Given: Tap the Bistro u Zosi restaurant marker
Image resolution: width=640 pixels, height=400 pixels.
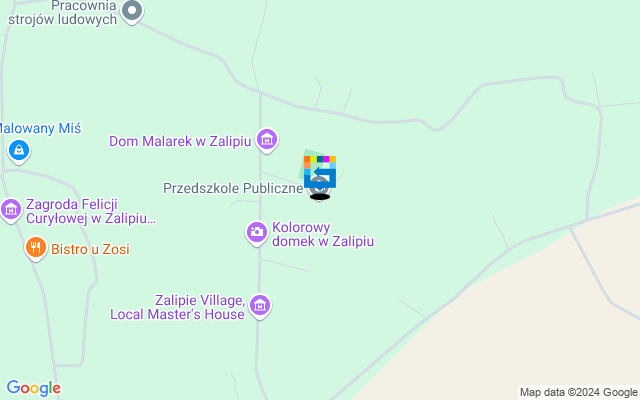Looking at the screenshot, I should tap(36, 248).
